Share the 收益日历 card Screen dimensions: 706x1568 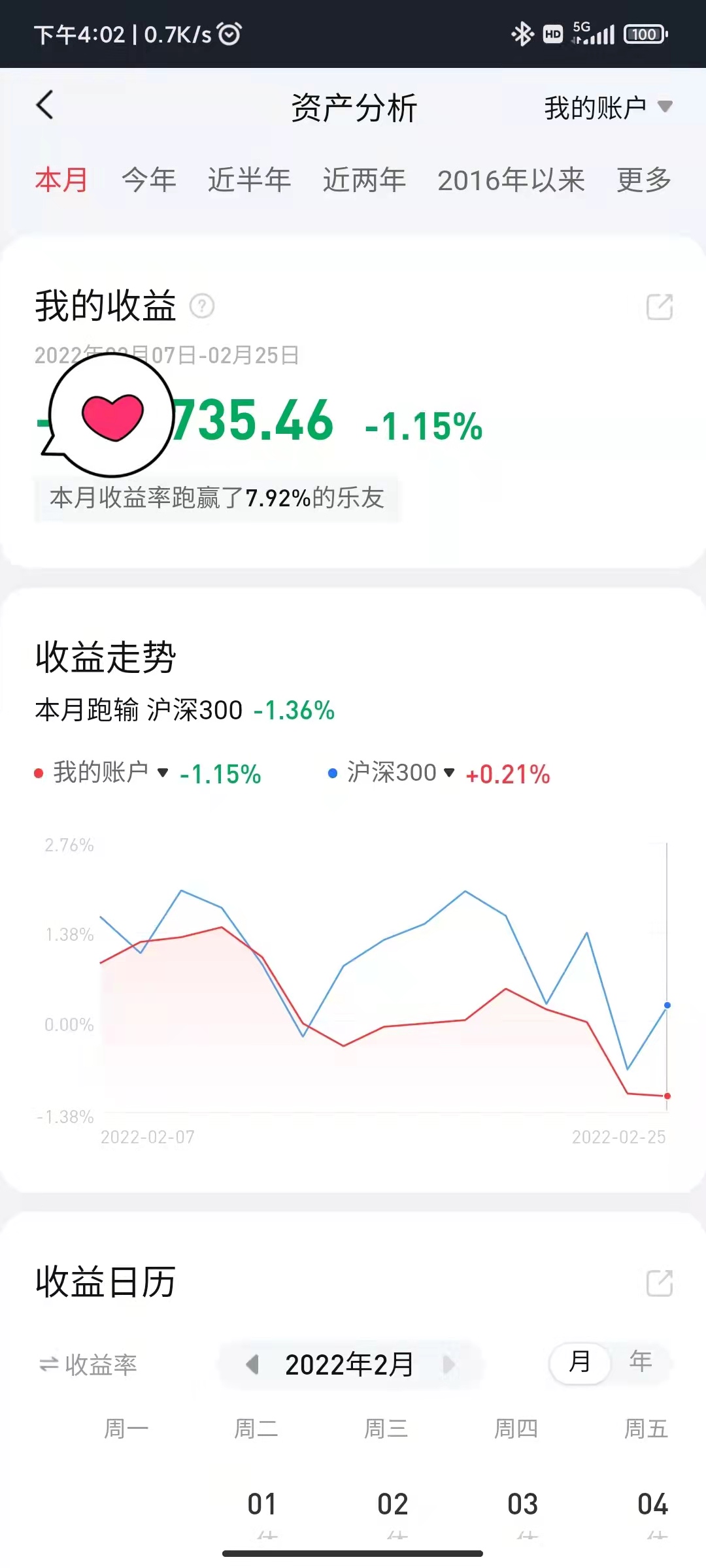[659, 1282]
